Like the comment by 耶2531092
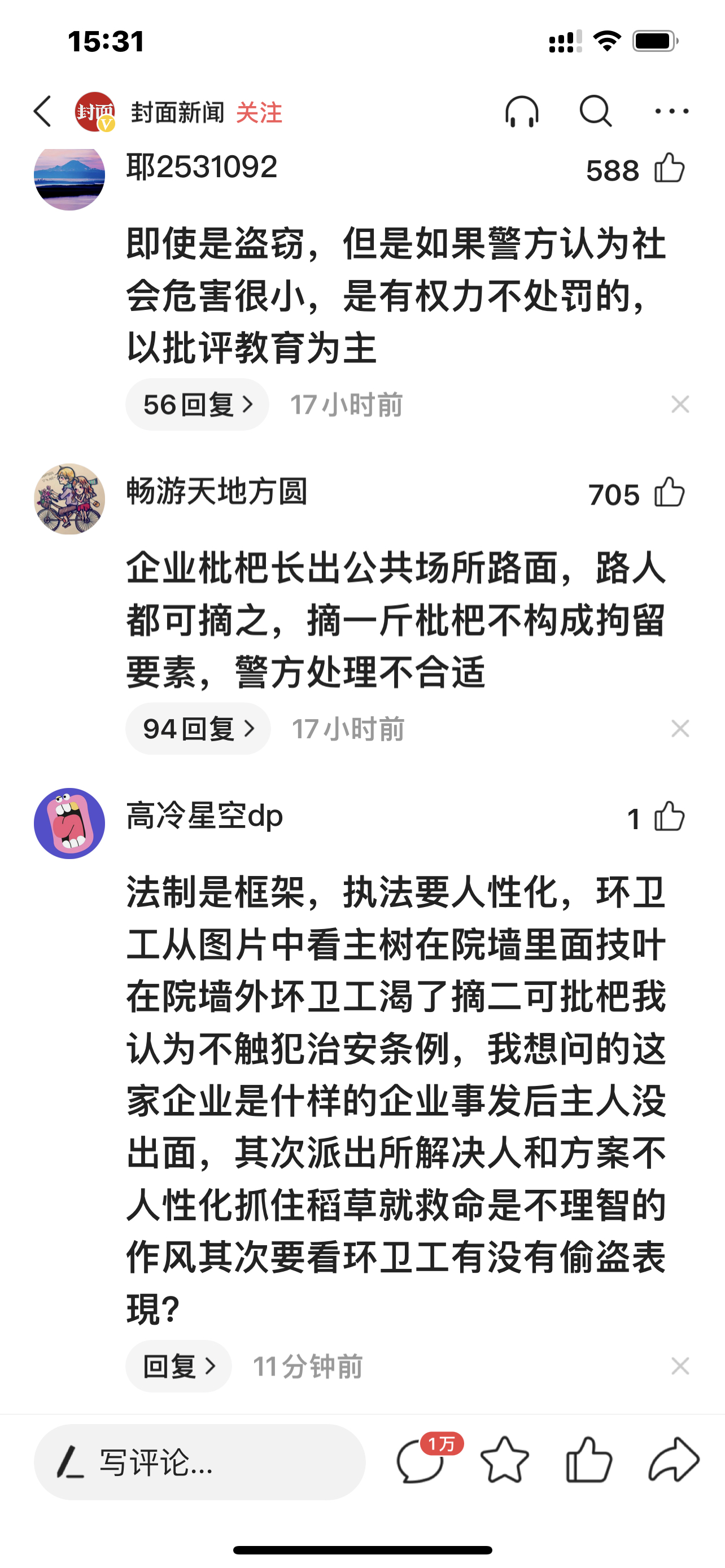725x1568 pixels. pos(670,168)
